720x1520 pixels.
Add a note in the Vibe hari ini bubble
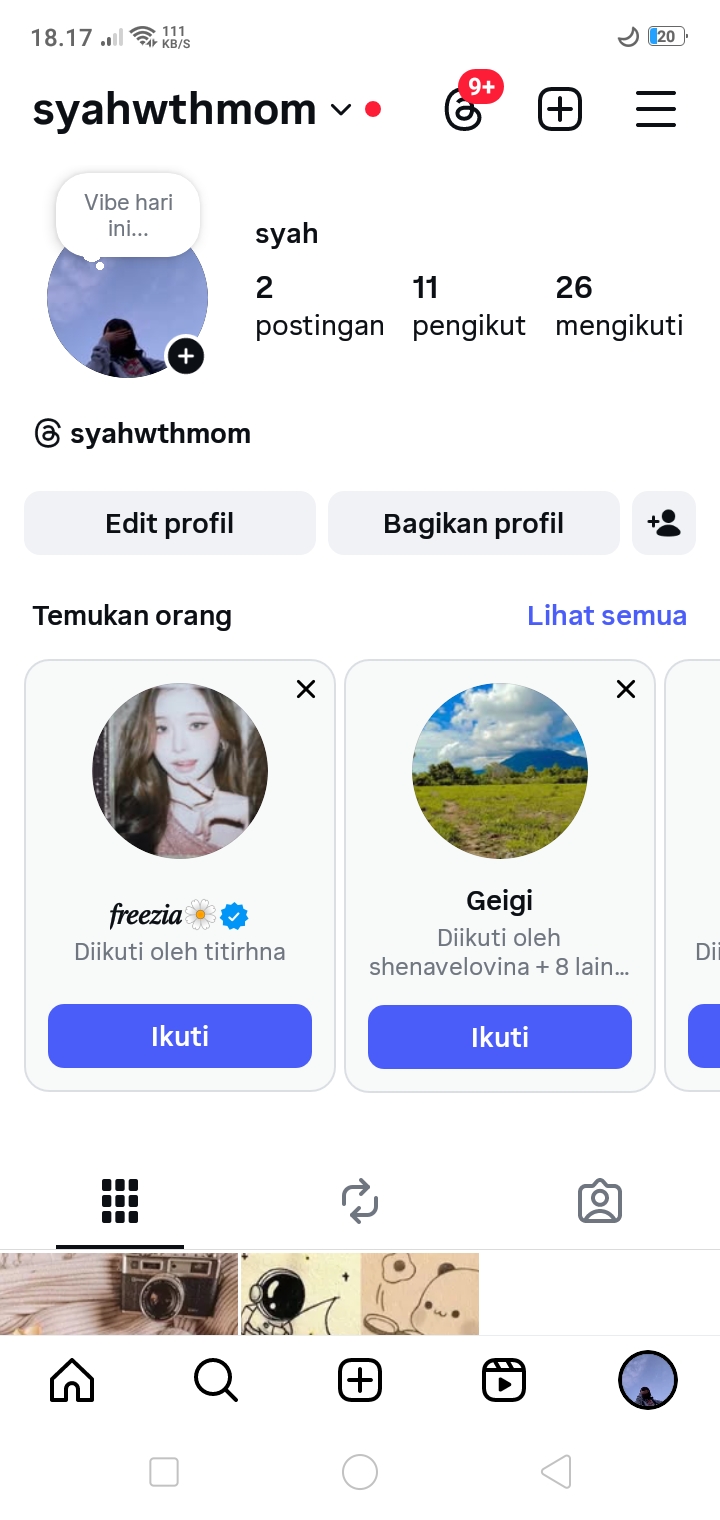128,215
